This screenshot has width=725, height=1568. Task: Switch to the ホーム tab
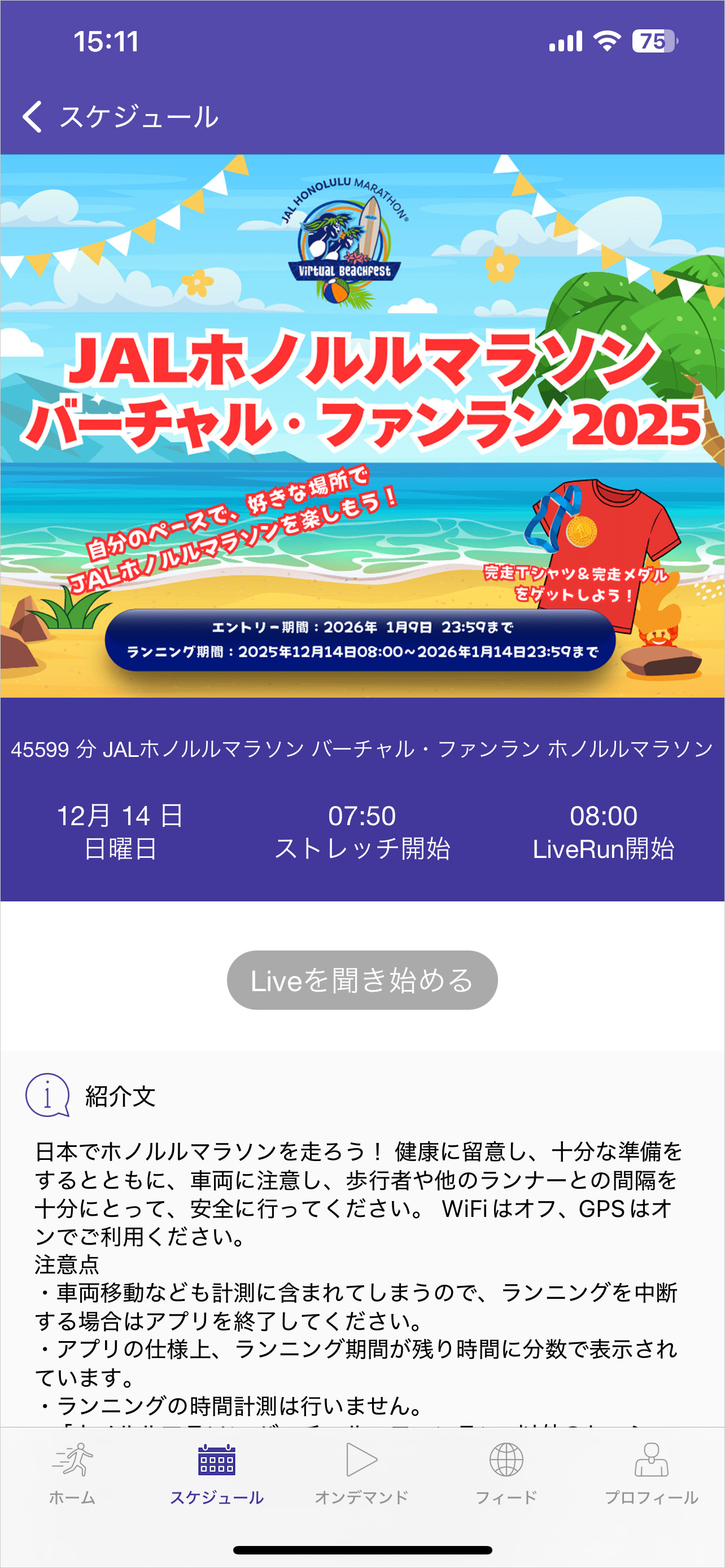[x=72, y=1472]
